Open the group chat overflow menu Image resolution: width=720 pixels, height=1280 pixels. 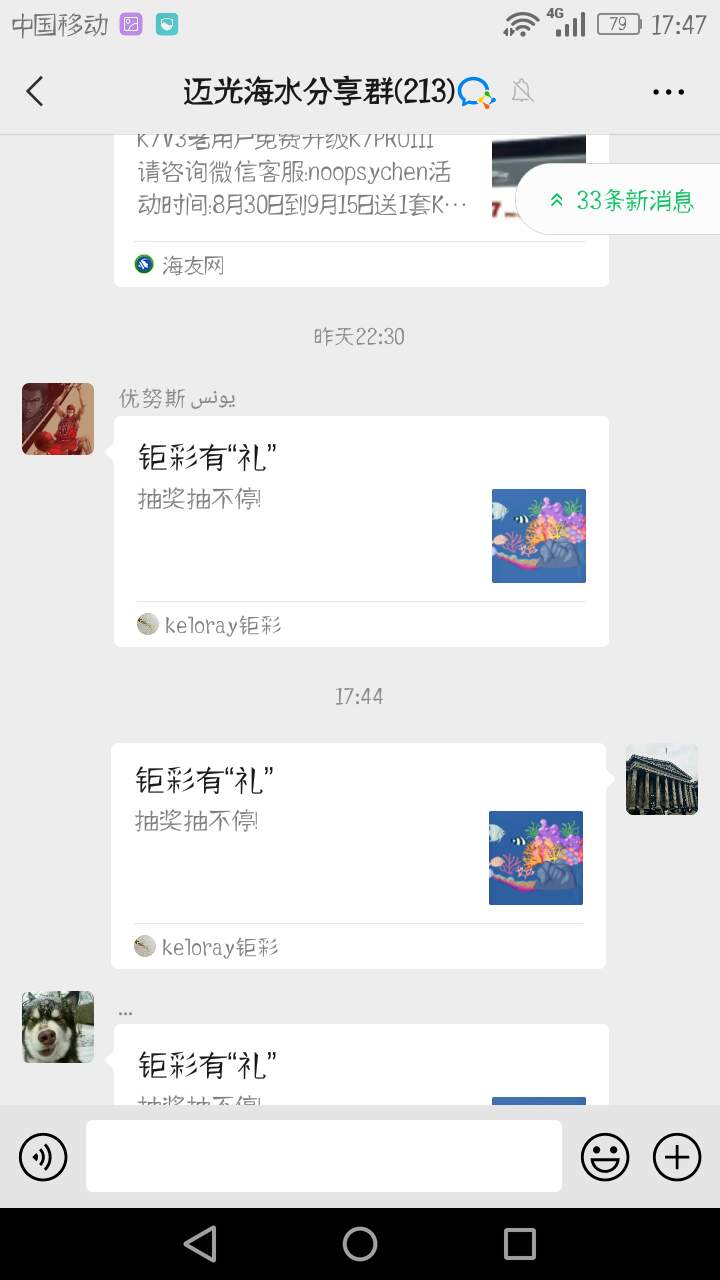pos(668,92)
